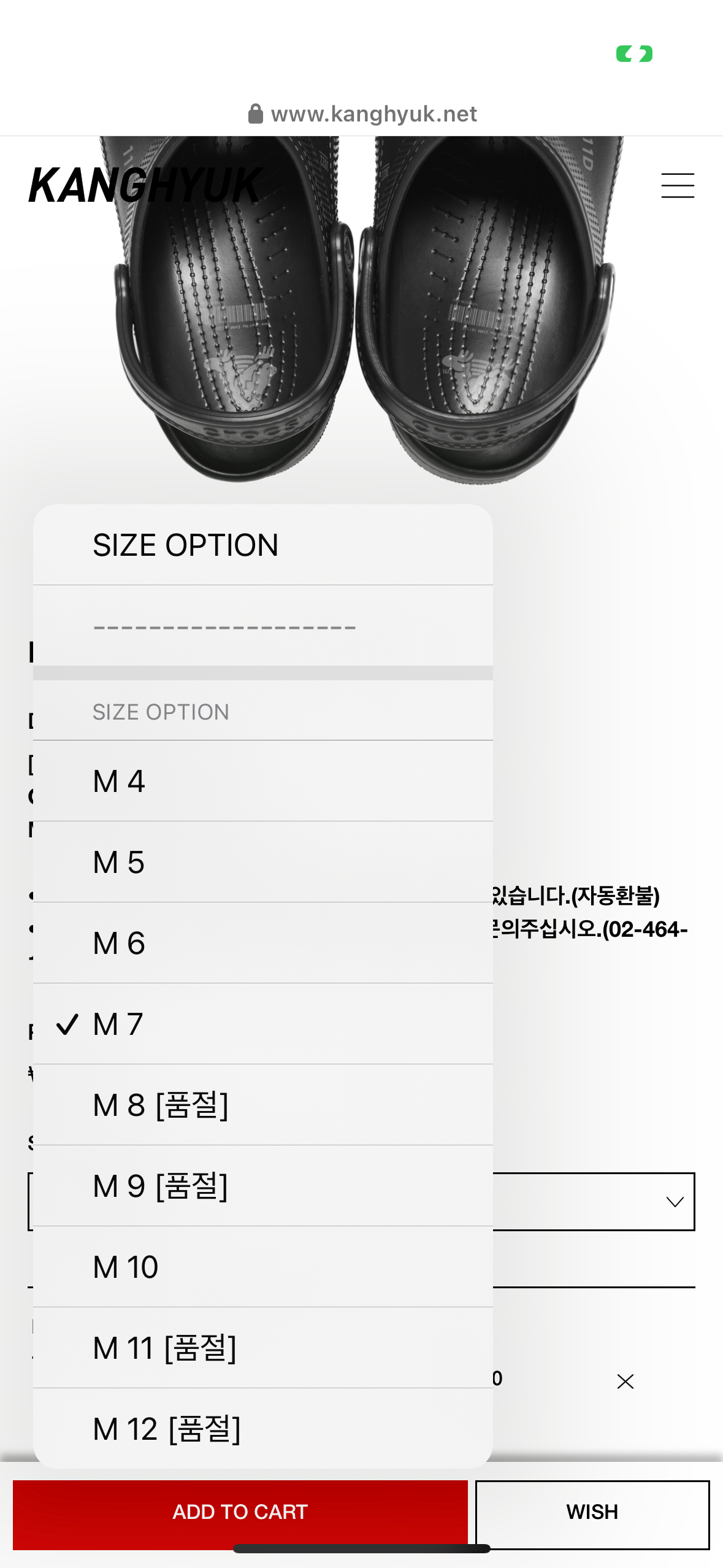
Task: Collapse the size dropdown chevron
Action: (x=675, y=1202)
